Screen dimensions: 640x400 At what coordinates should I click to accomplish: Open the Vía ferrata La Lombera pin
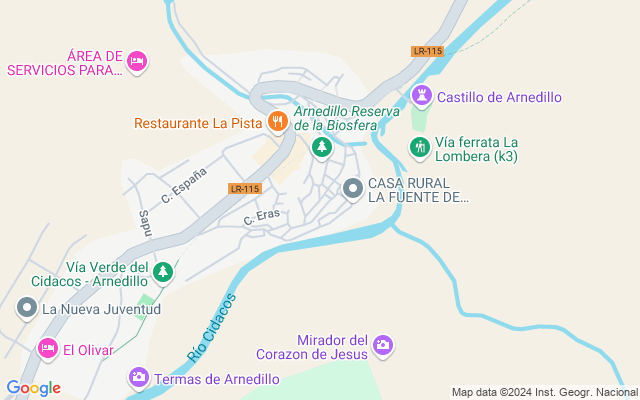421,148
